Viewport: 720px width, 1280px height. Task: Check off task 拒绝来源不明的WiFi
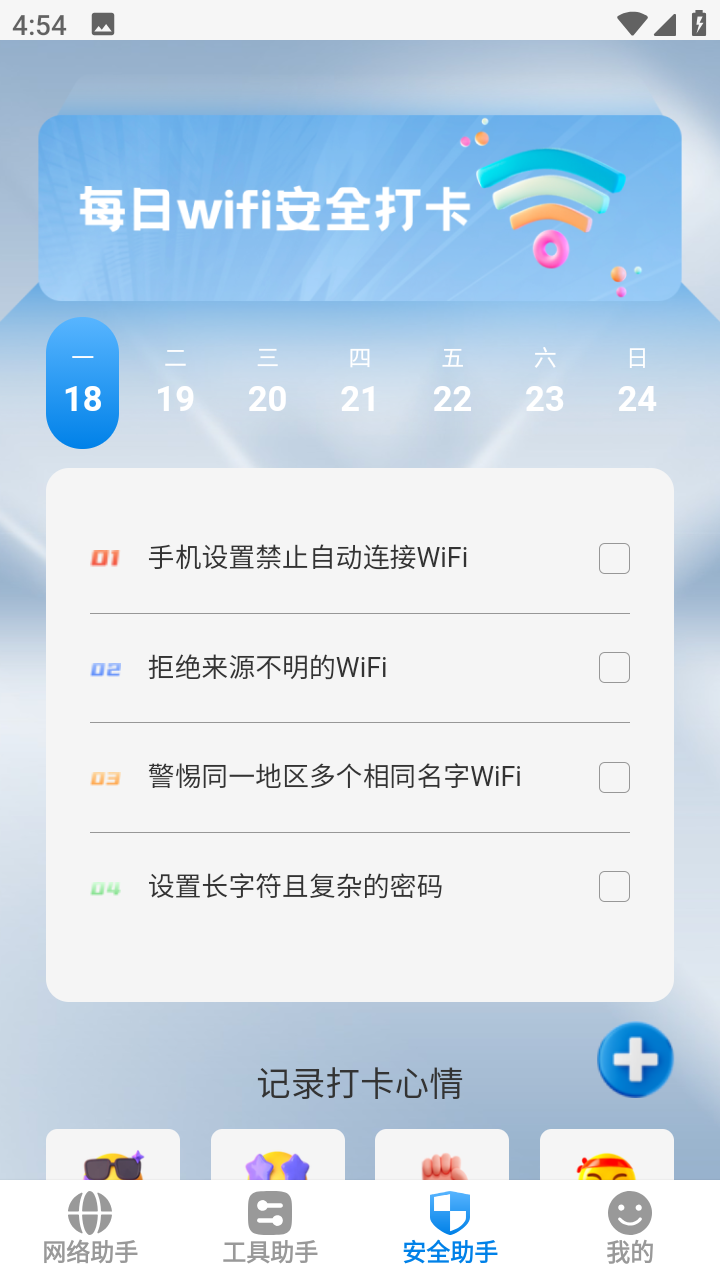point(614,667)
